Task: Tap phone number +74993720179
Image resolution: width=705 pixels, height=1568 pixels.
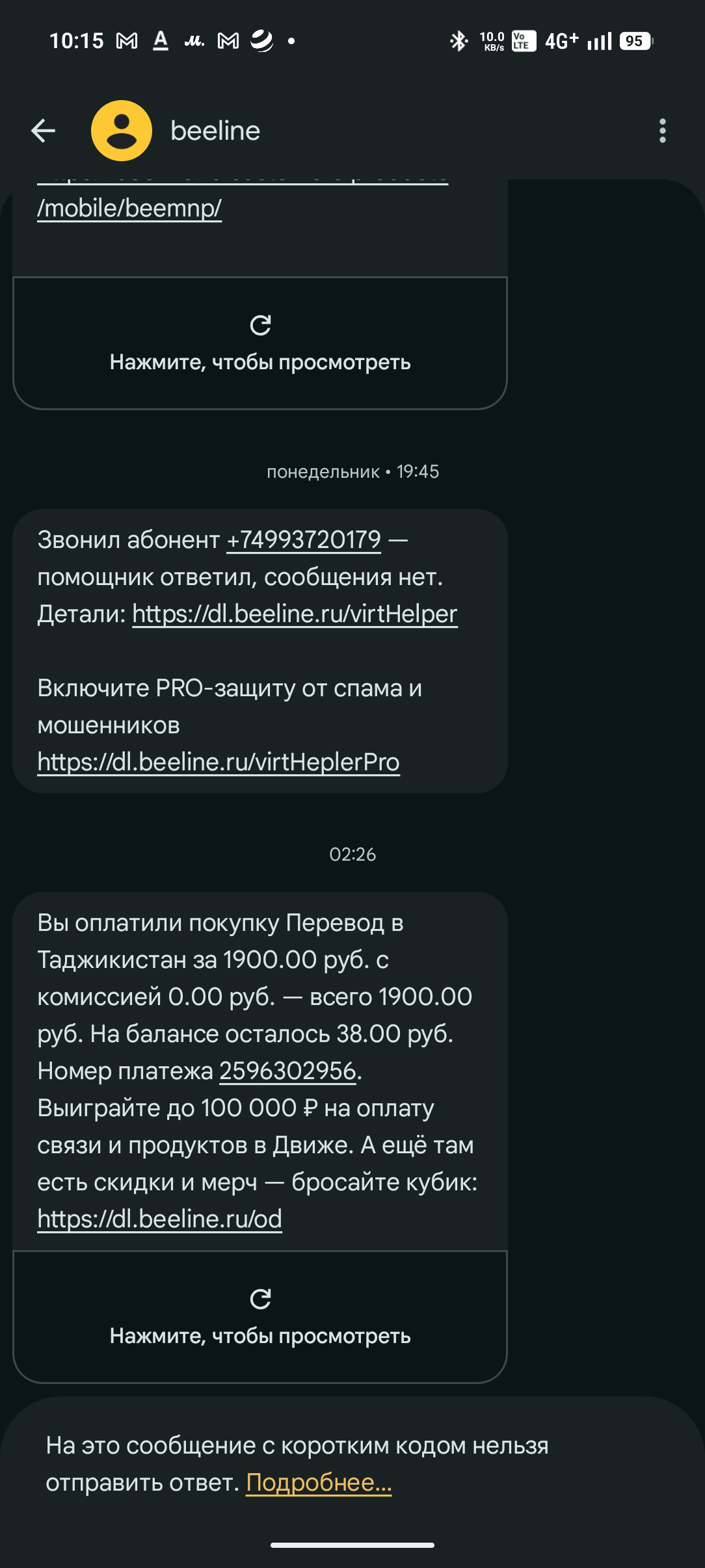Action: point(304,540)
